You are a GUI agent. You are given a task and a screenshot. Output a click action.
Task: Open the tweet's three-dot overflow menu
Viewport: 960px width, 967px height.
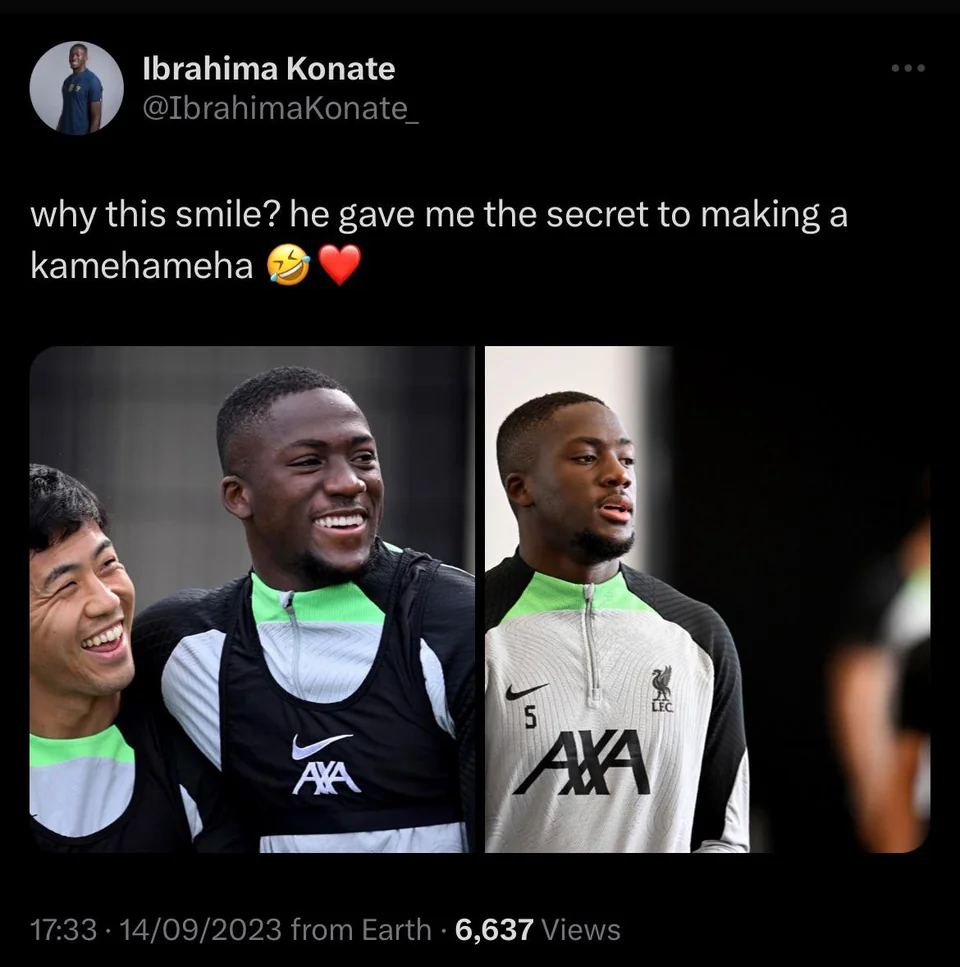click(x=908, y=68)
